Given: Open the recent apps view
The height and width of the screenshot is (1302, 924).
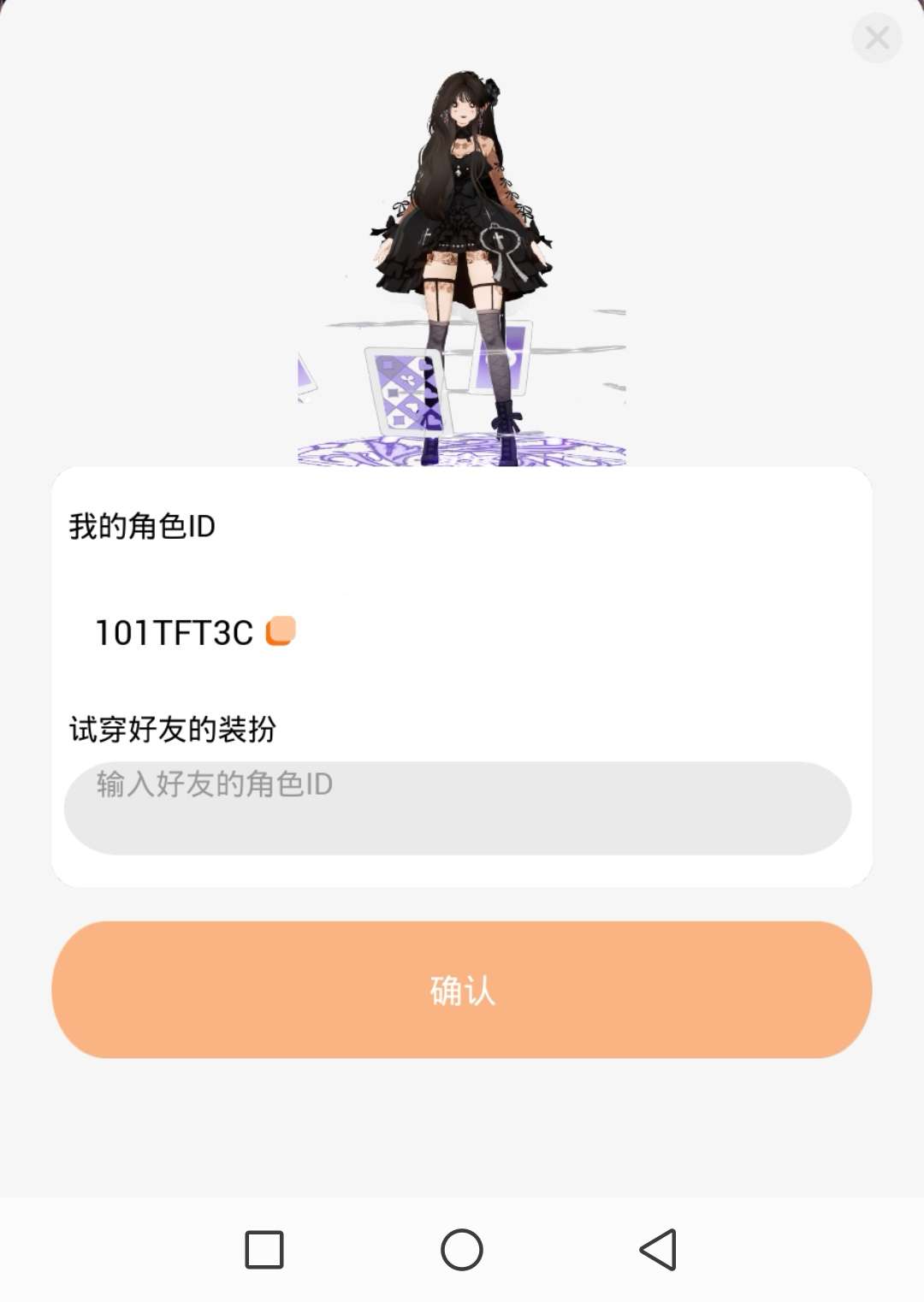Looking at the screenshot, I should 264,1250.
